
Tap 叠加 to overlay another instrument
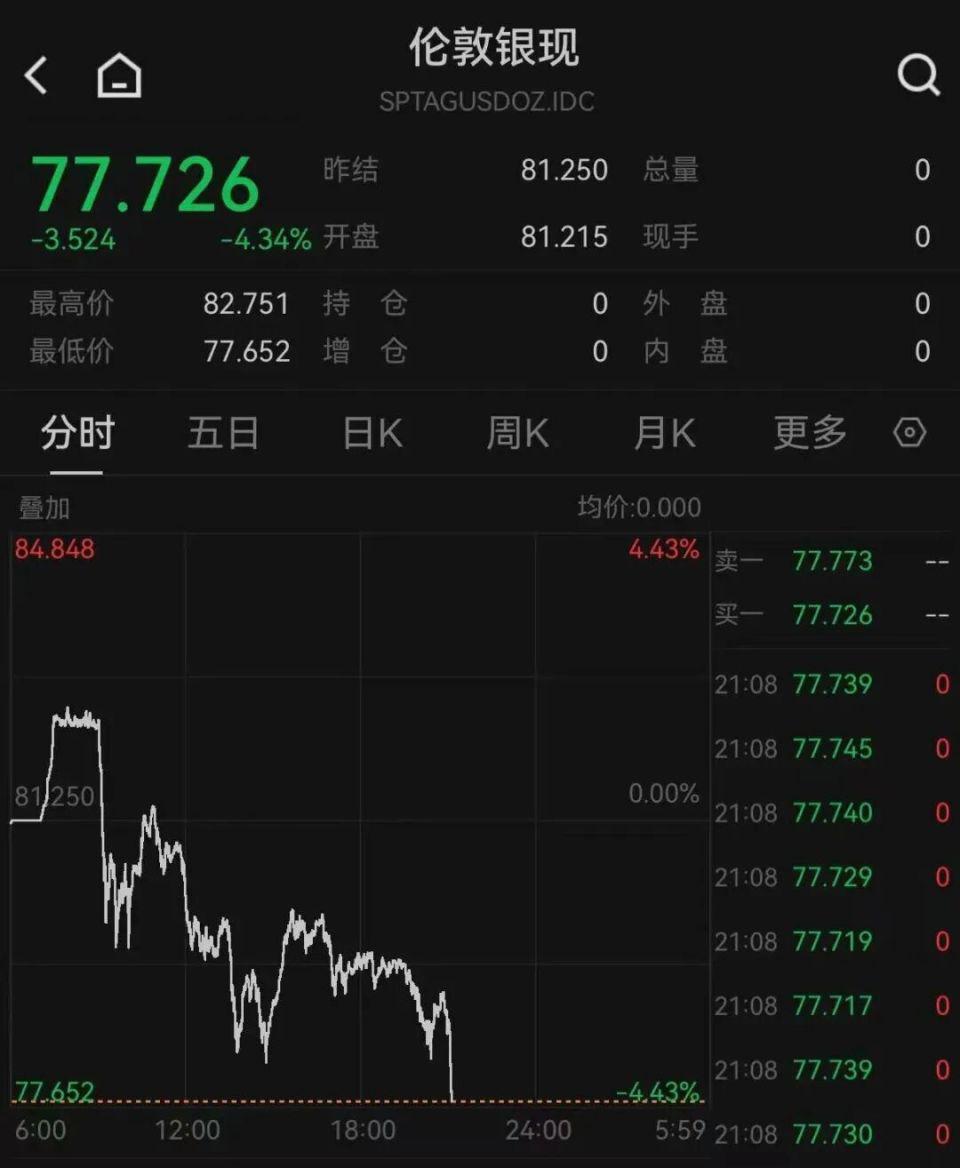tap(44, 508)
